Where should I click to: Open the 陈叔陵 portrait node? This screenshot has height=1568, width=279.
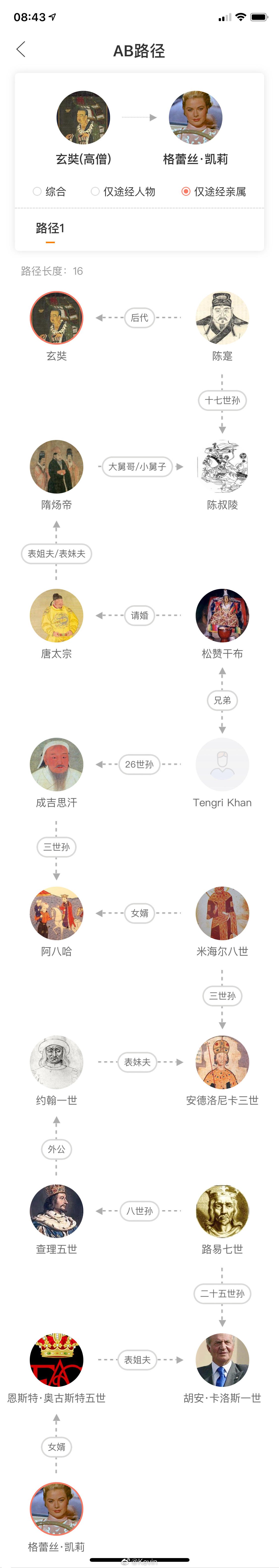pyautogui.click(x=222, y=467)
